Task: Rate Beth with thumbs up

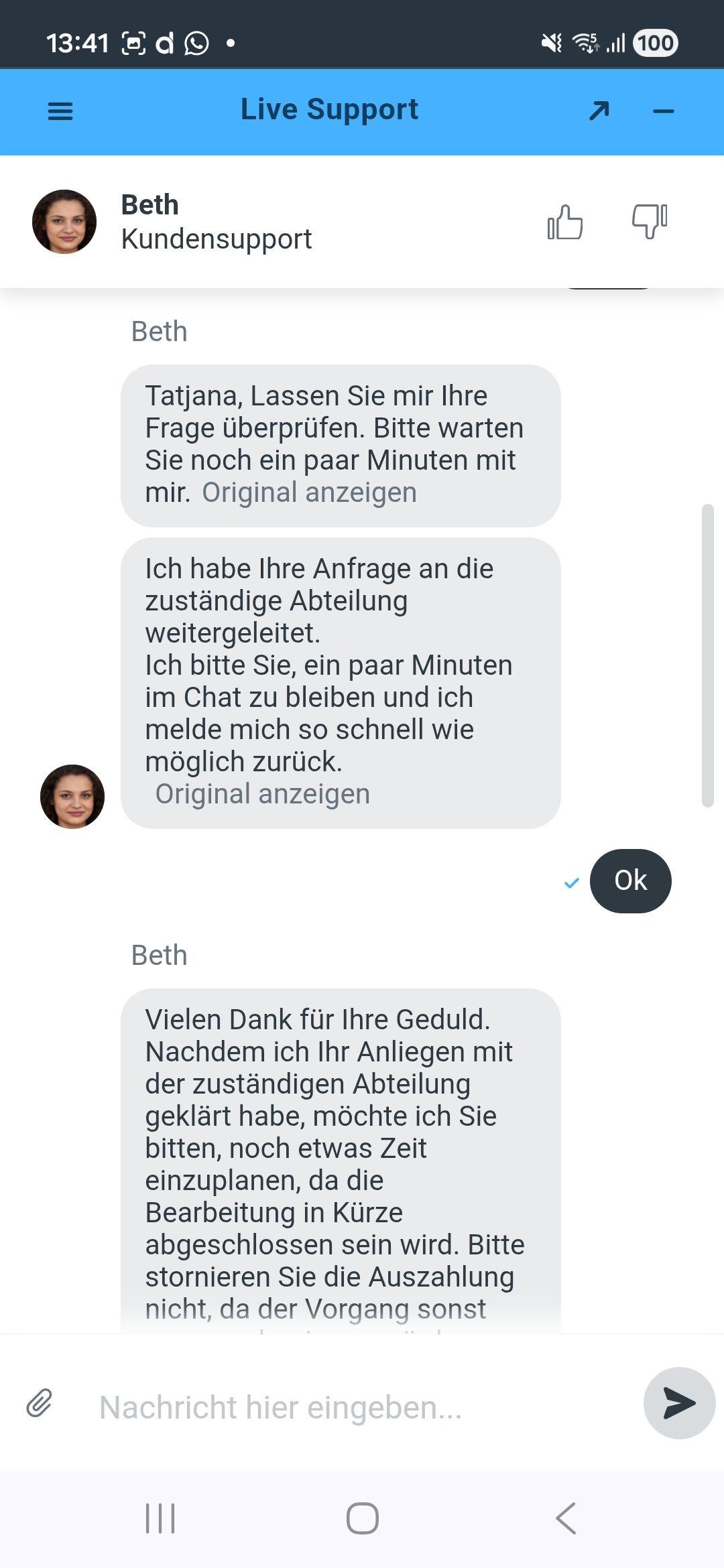Action: point(565,222)
